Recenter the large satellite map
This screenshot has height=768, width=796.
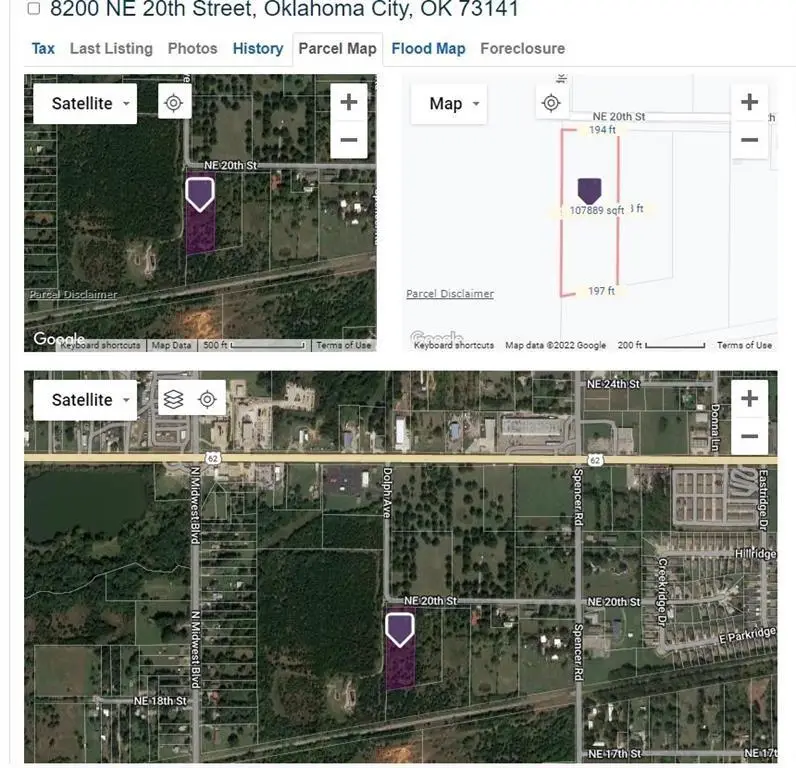pyautogui.click(x=207, y=399)
